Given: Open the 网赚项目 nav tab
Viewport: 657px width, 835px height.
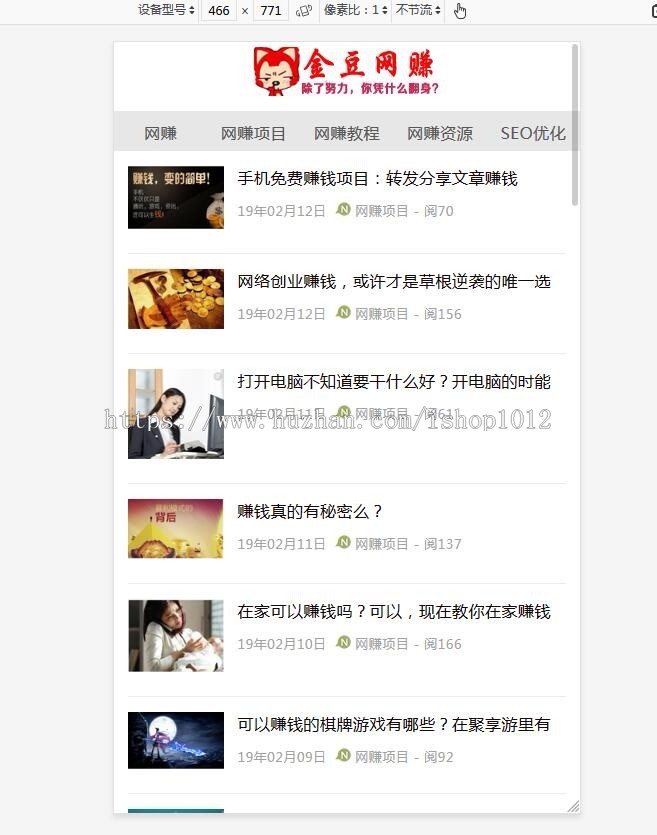Looking at the screenshot, I should tap(253, 133).
